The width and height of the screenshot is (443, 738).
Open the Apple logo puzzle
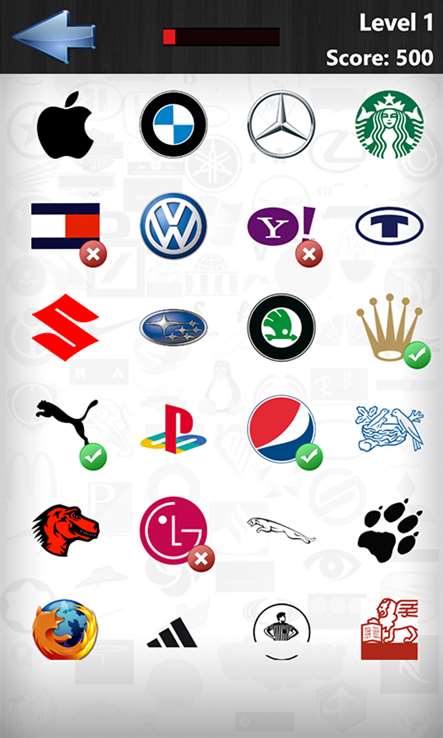pos(65,125)
